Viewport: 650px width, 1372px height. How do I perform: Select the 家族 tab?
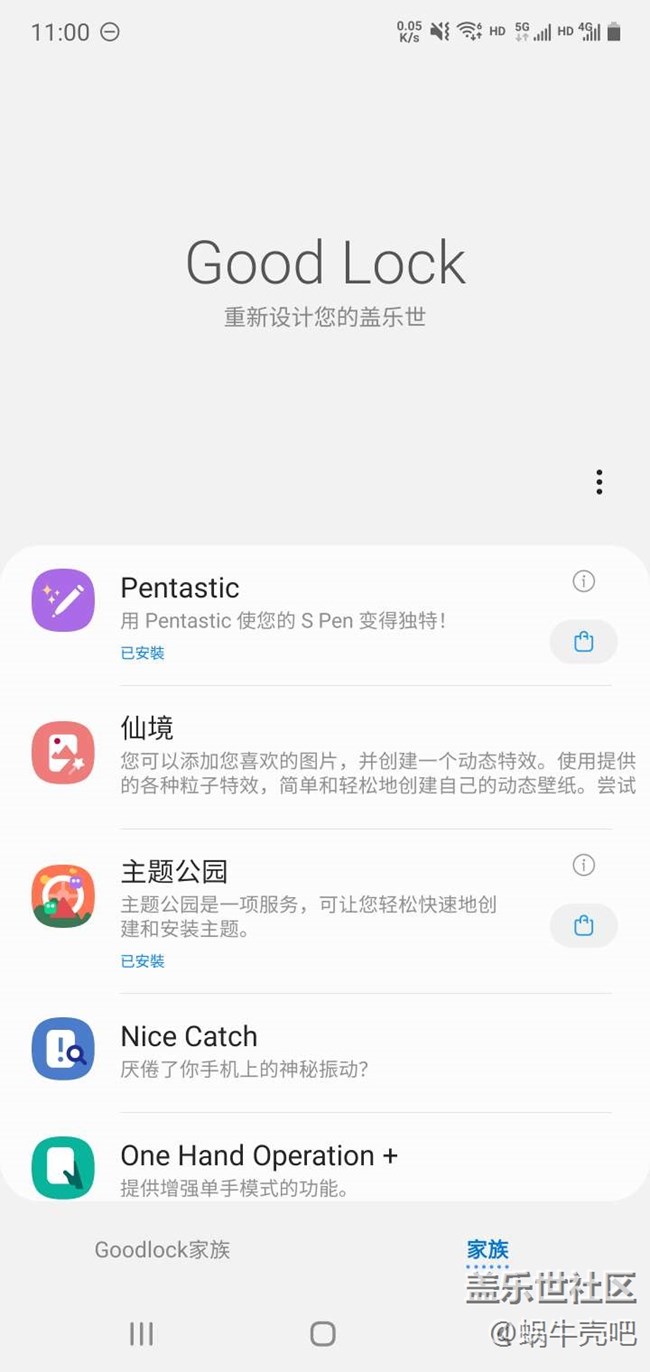(487, 1249)
